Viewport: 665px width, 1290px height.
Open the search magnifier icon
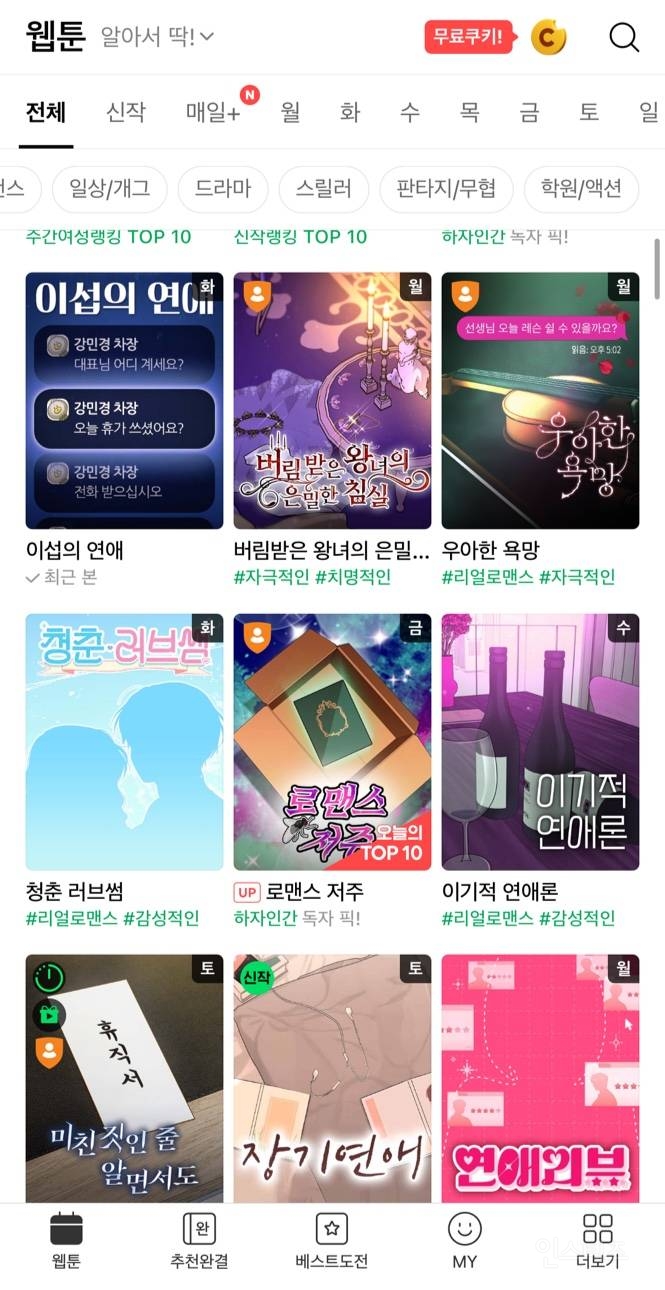pyautogui.click(x=624, y=38)
